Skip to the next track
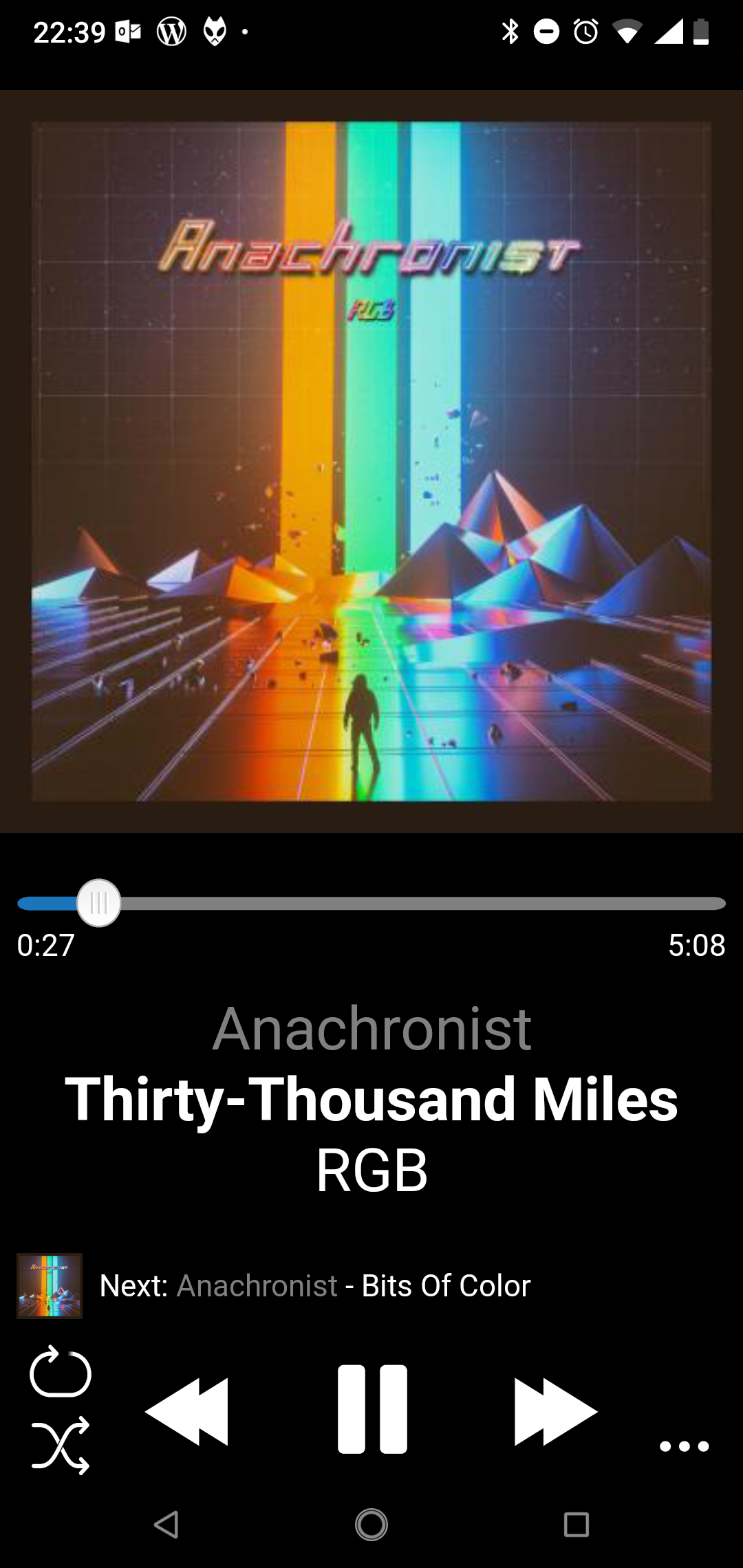The image size is (743, 1568). pos(555,1411)
